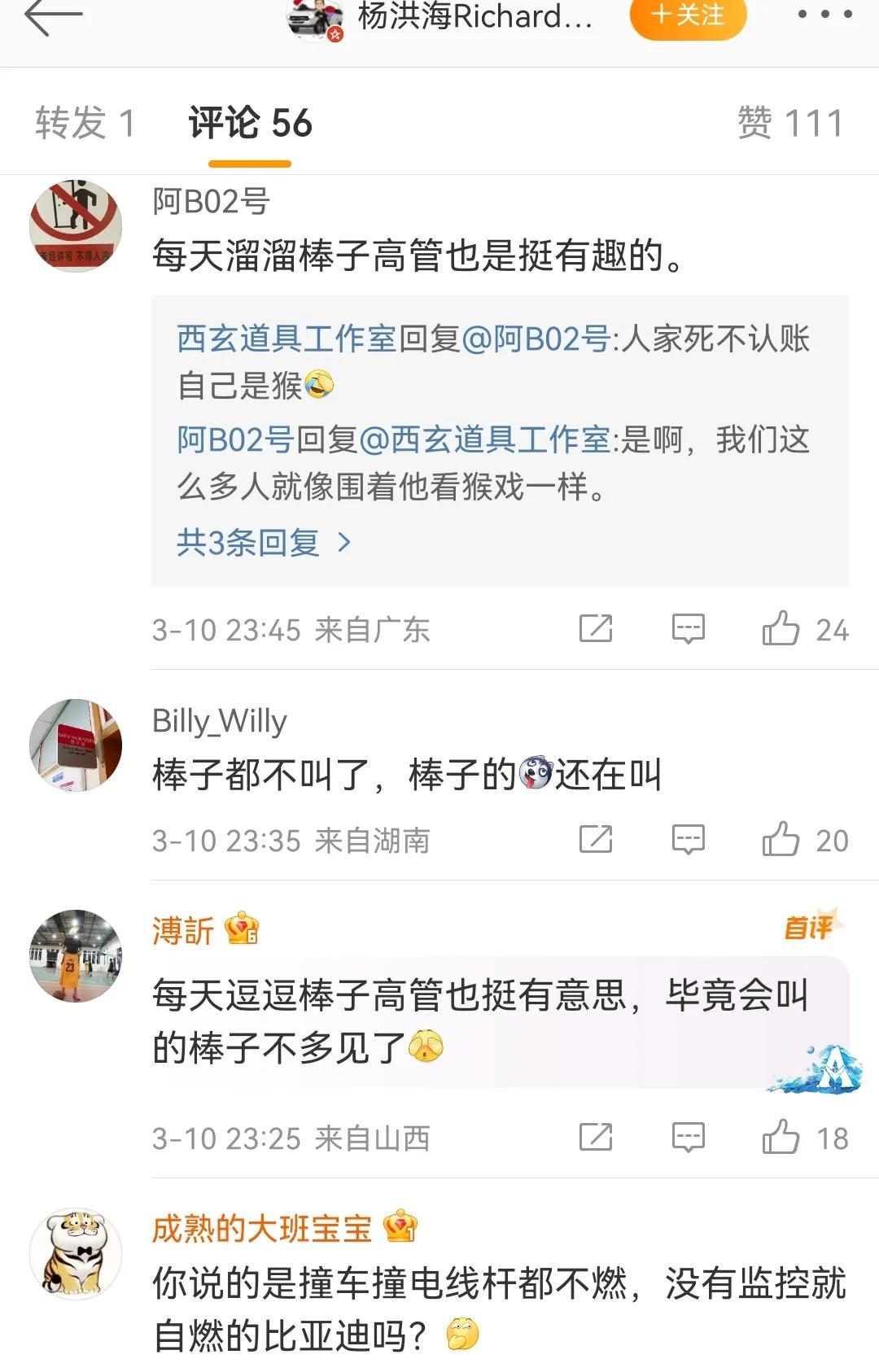Switch to the 赞 111 tab
The height and width of the screenshot is (1372, 879).
789,124
